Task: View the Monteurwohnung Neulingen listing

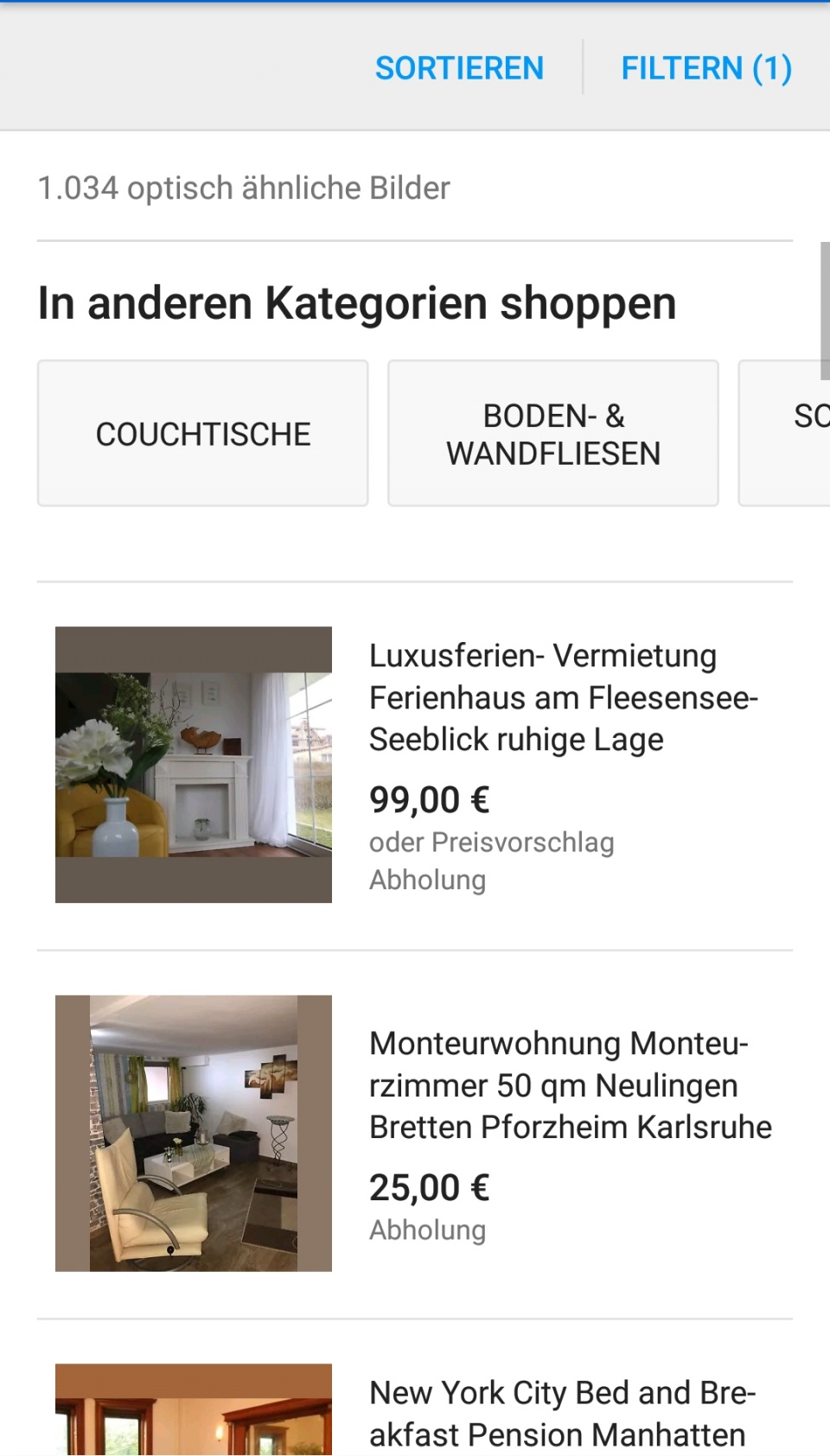Action: pos(415,1134)
